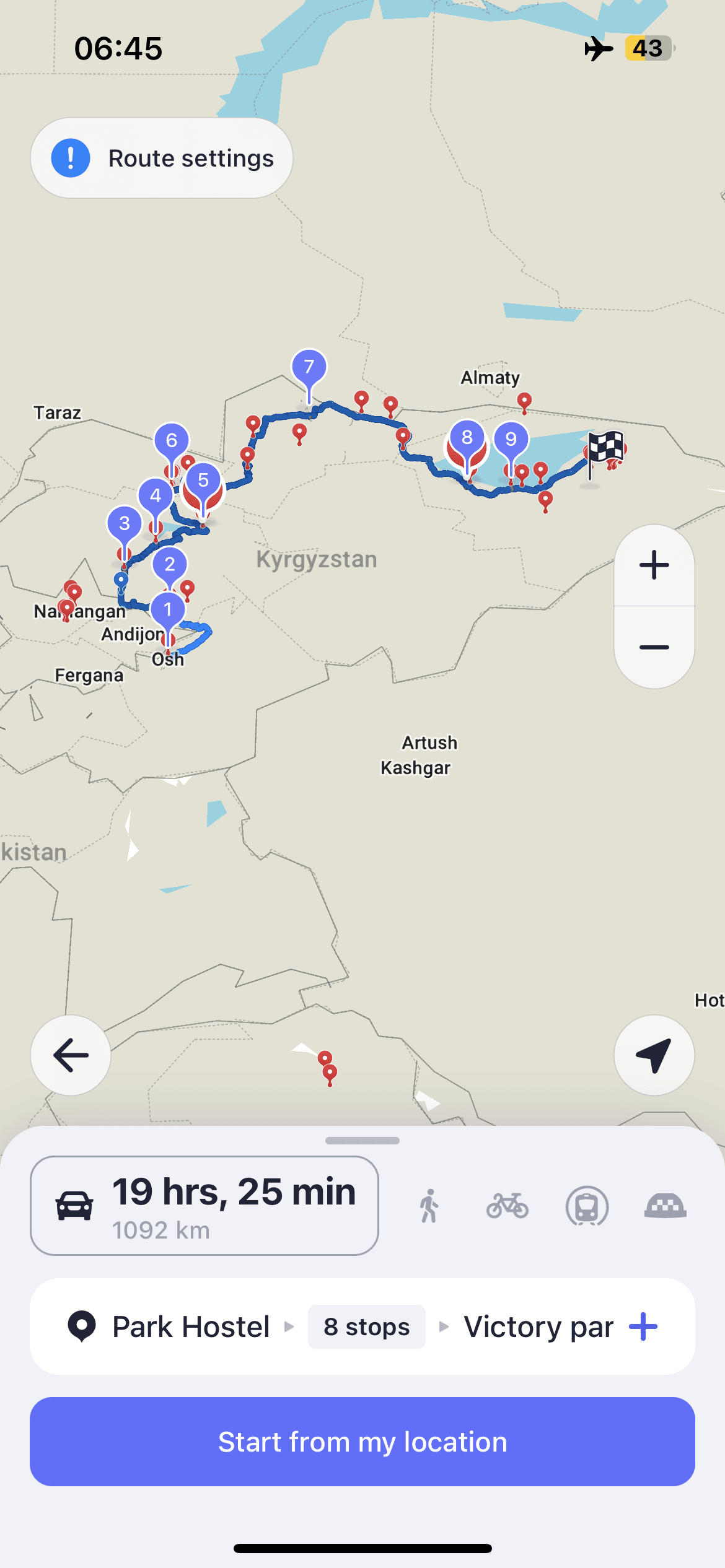Tap Start from my location
The height and width of the screenshot is (1568, 725).
click(362, 1442)
